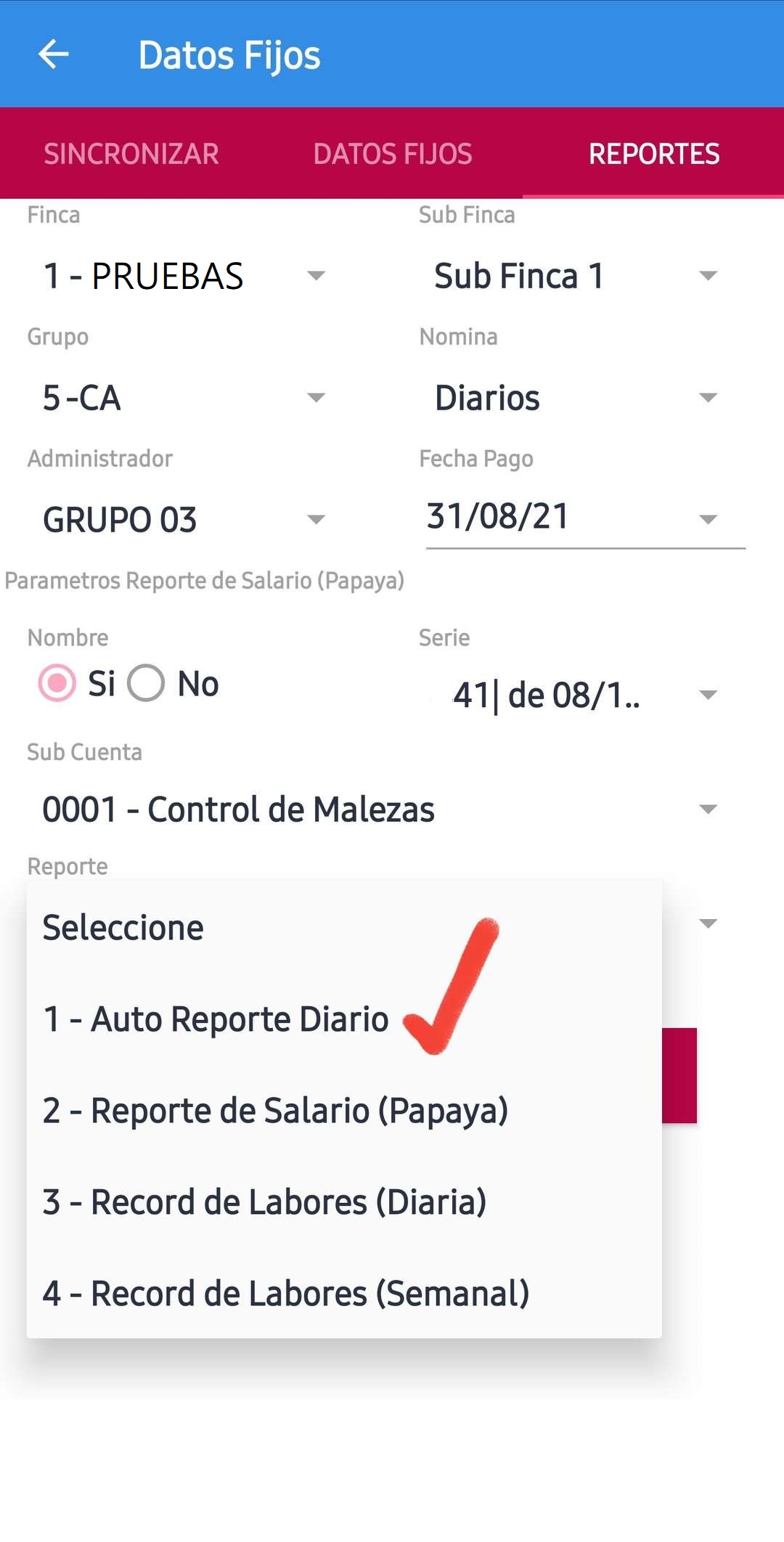Go back using the arrow icon
The width and height of the screenshot is (784, 1542).
(53, 54)
